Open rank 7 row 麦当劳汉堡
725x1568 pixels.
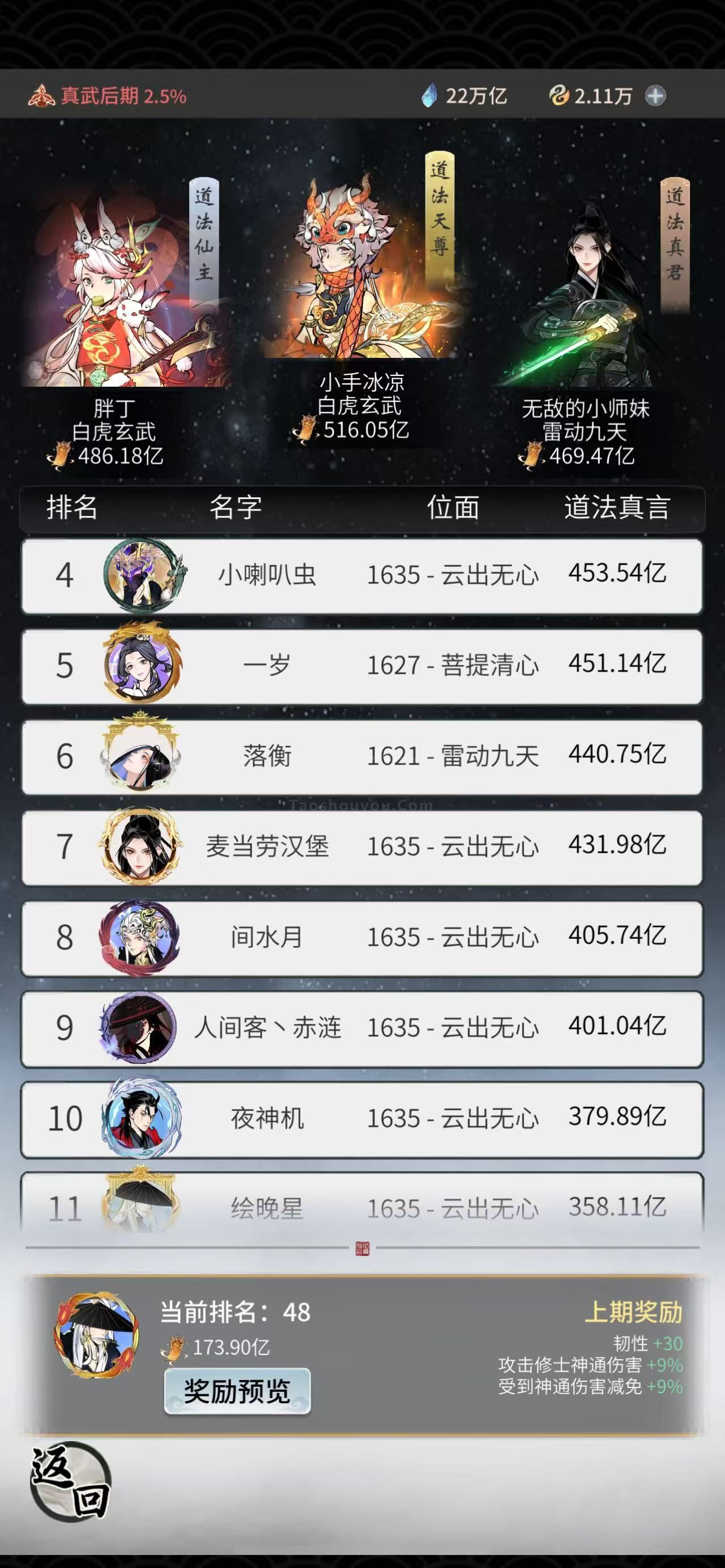pos(361,847)
